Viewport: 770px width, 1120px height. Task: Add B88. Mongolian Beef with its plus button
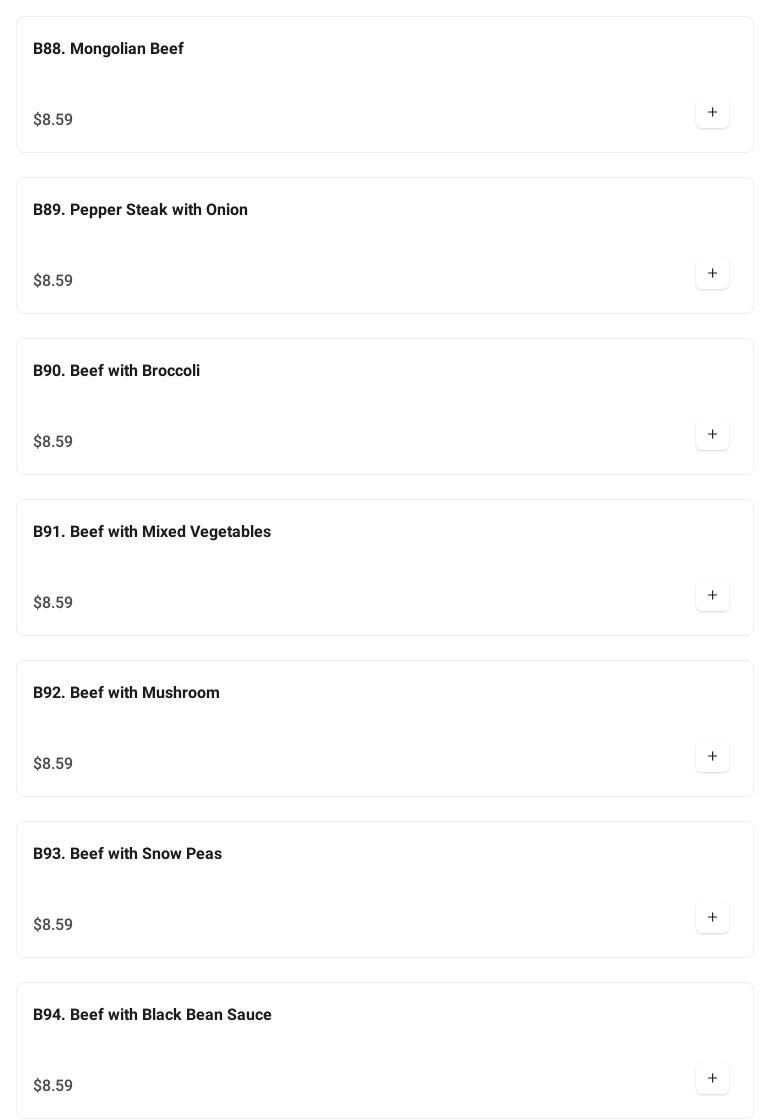[712, 112]
